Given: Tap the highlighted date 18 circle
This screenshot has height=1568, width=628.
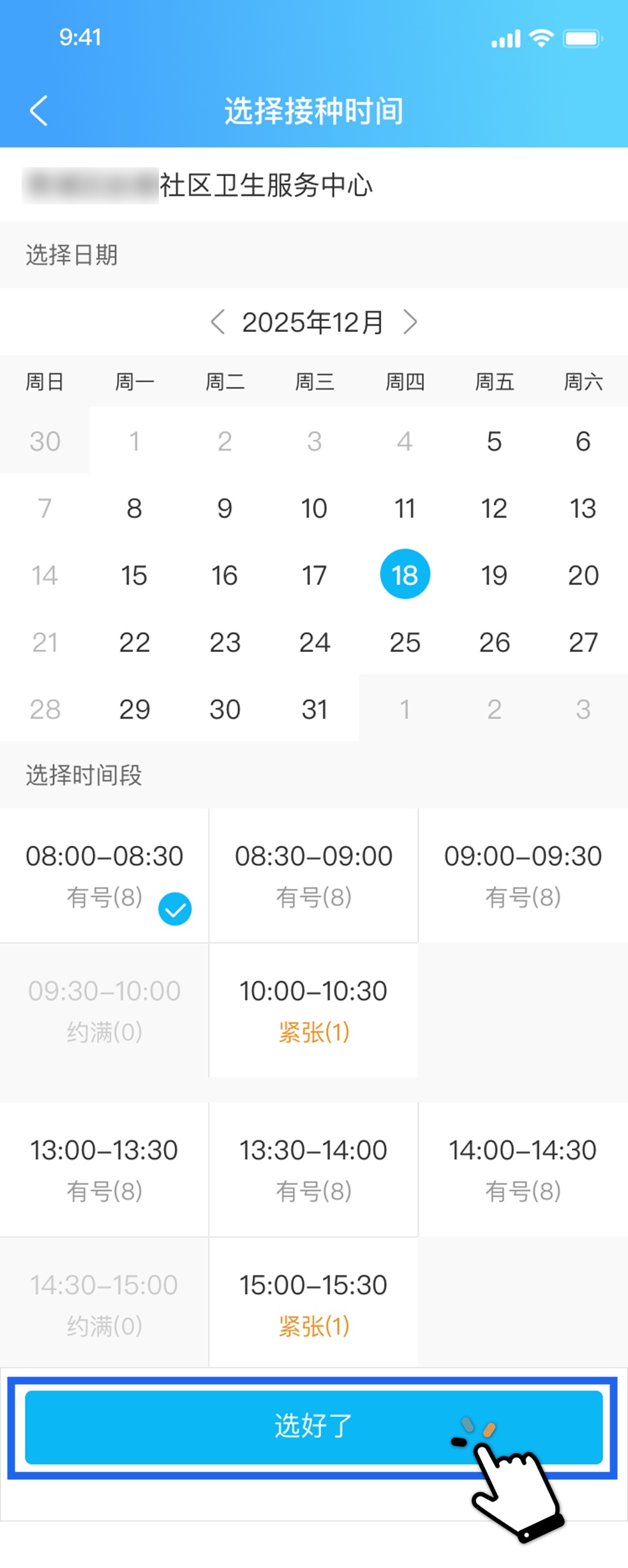Looking at the screenshot, I should point(405,574).
